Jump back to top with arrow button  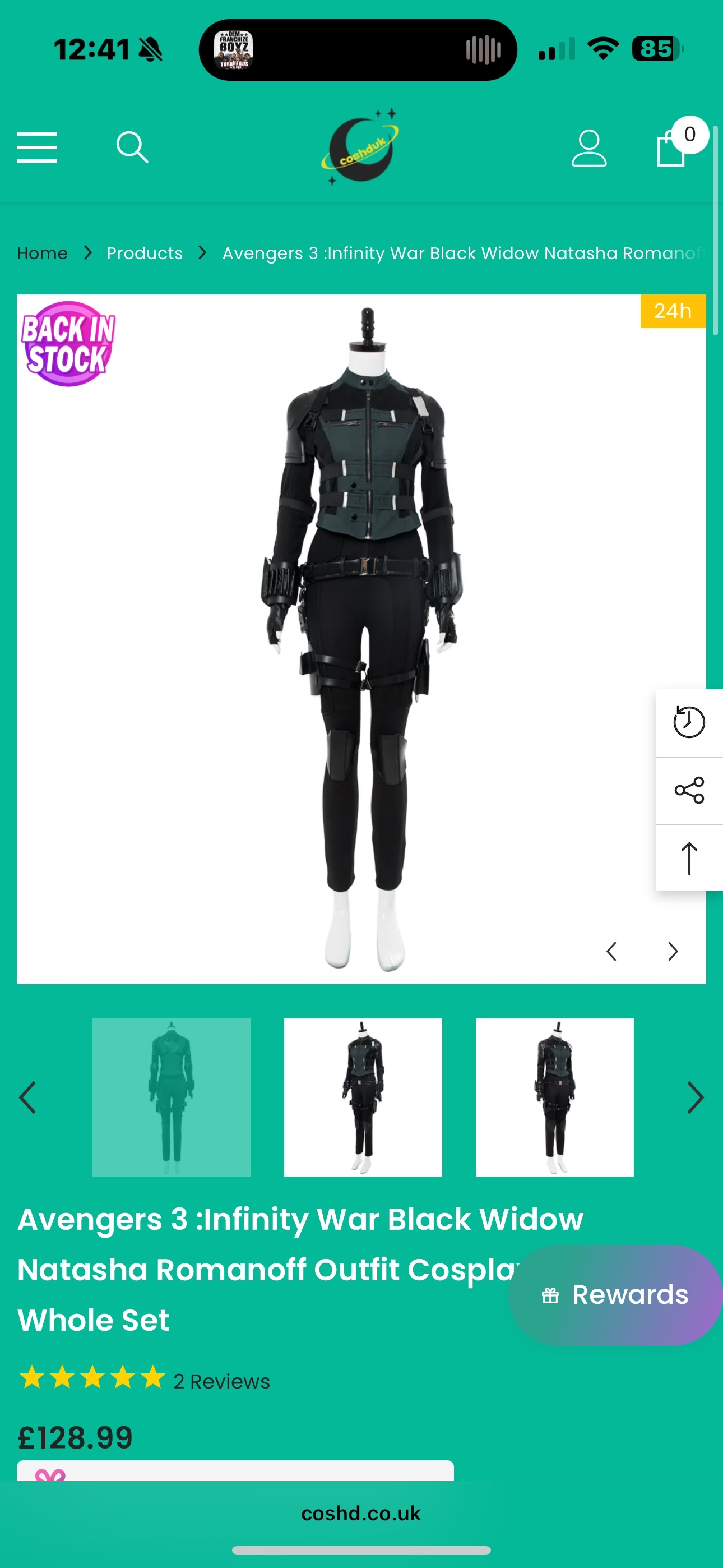689,857
